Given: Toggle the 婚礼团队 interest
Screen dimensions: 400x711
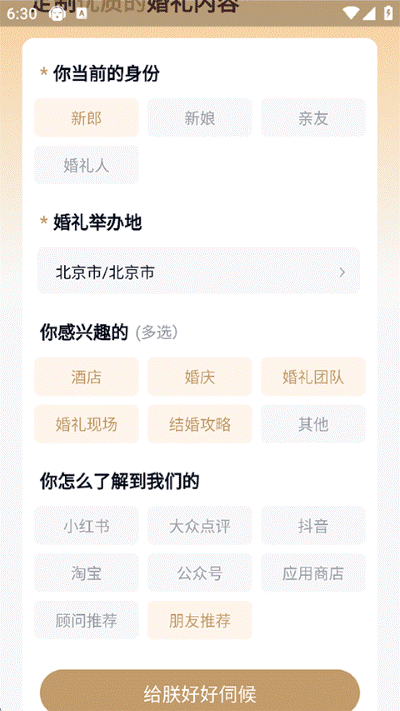Looking at the screenshot, I should pyautogui.click(x=313, y=377).
